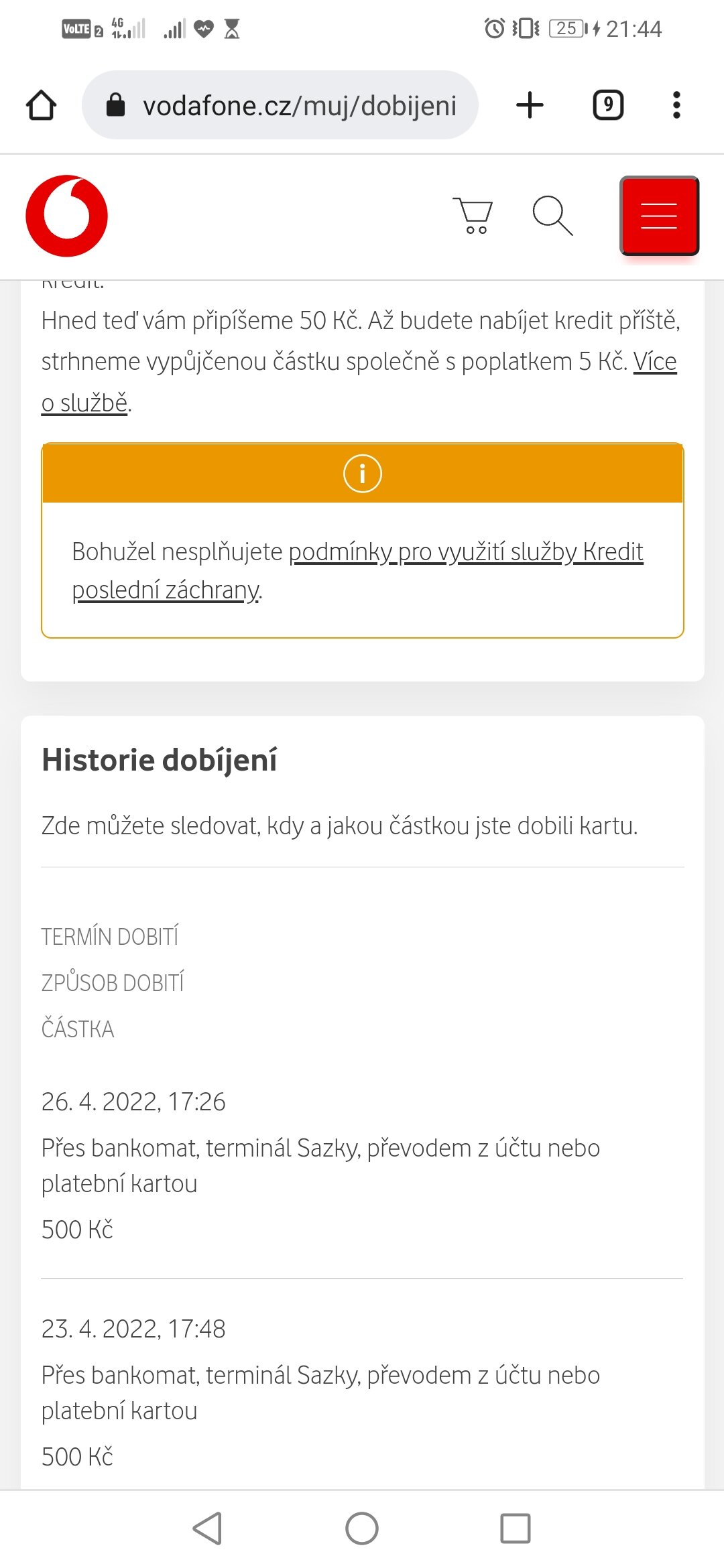This screenshot has height=1568, width=724.
Task: Open the site search magnifier
Action: tap(552, 216)
